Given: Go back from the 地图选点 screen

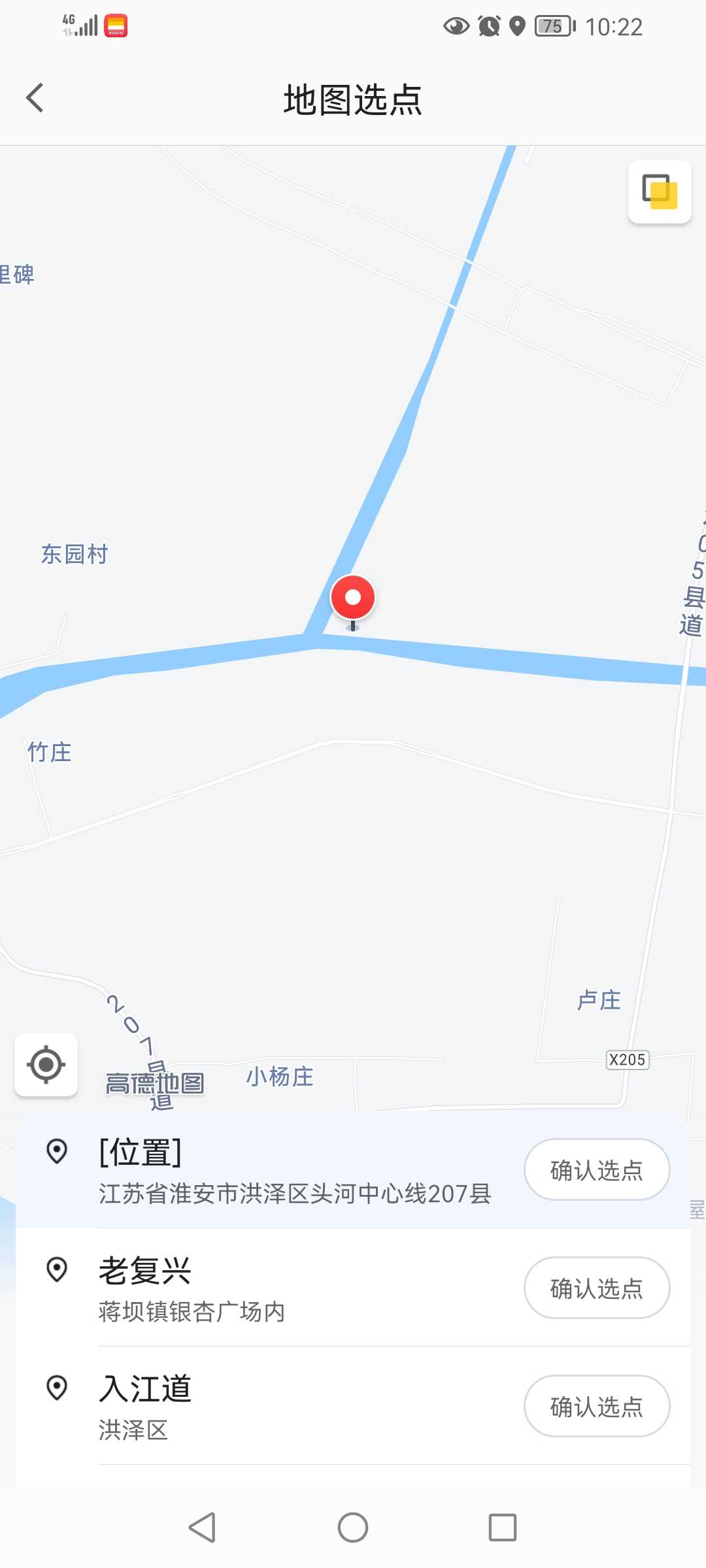Looking at the screenshot, I should pyautogui.click(x=35, y=99).
